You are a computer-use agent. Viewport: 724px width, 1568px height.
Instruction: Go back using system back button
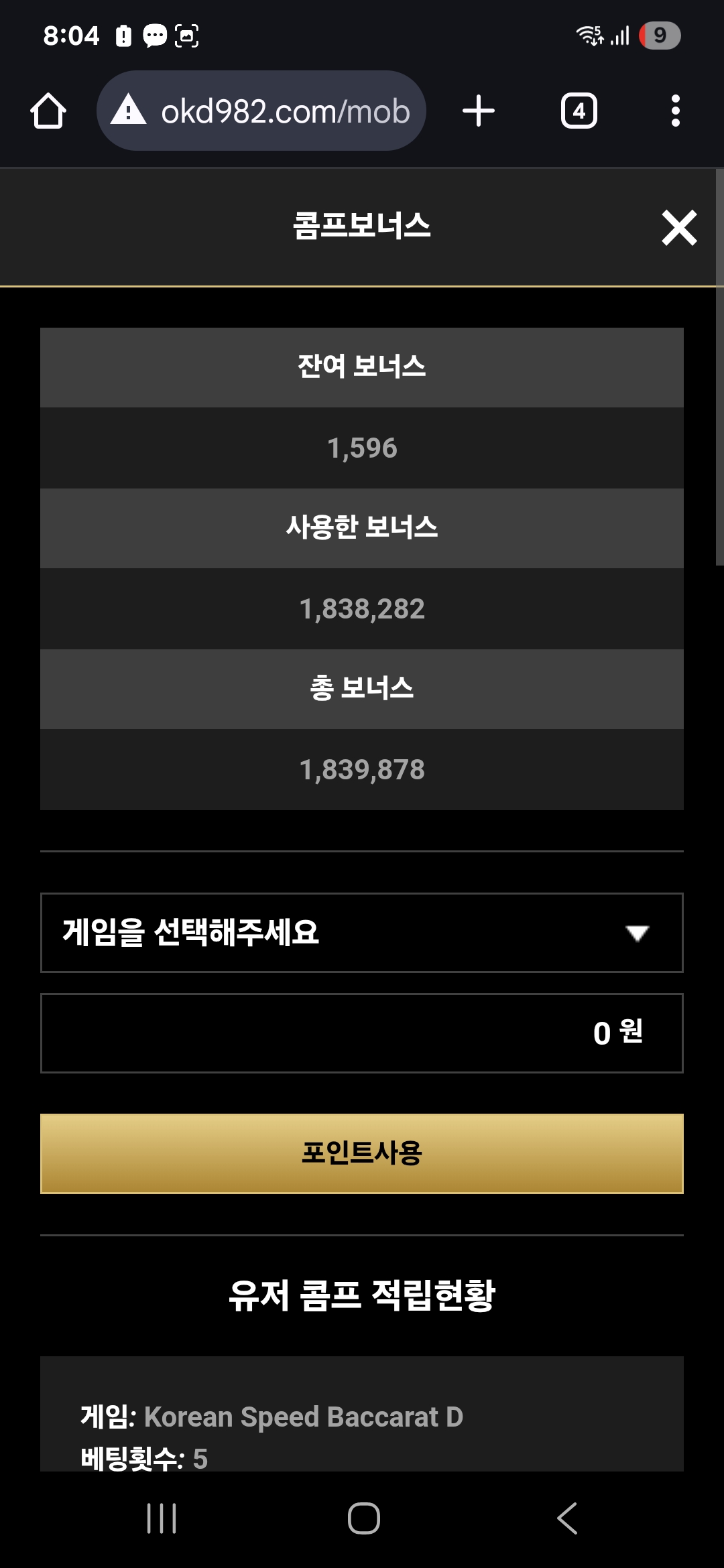(567, 1518)
